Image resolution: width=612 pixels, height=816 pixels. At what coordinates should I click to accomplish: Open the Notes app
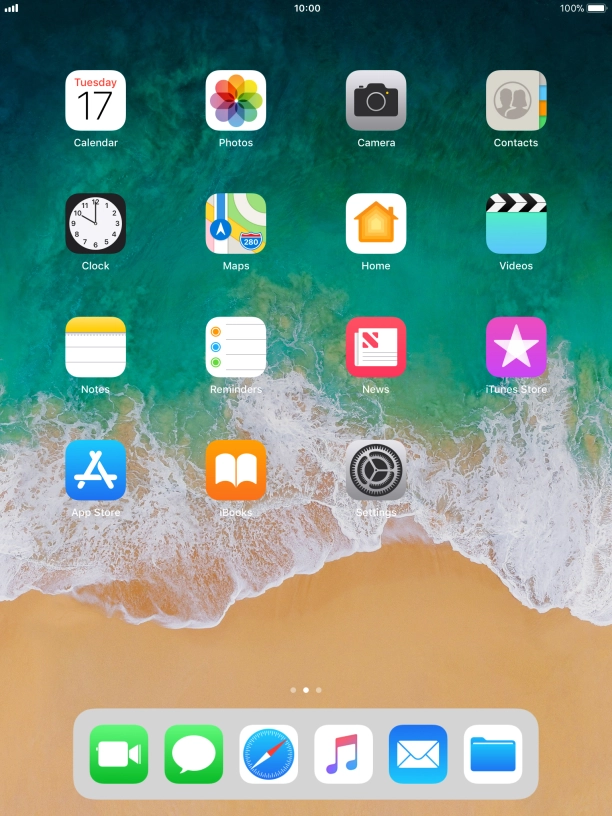coord(96,347)
